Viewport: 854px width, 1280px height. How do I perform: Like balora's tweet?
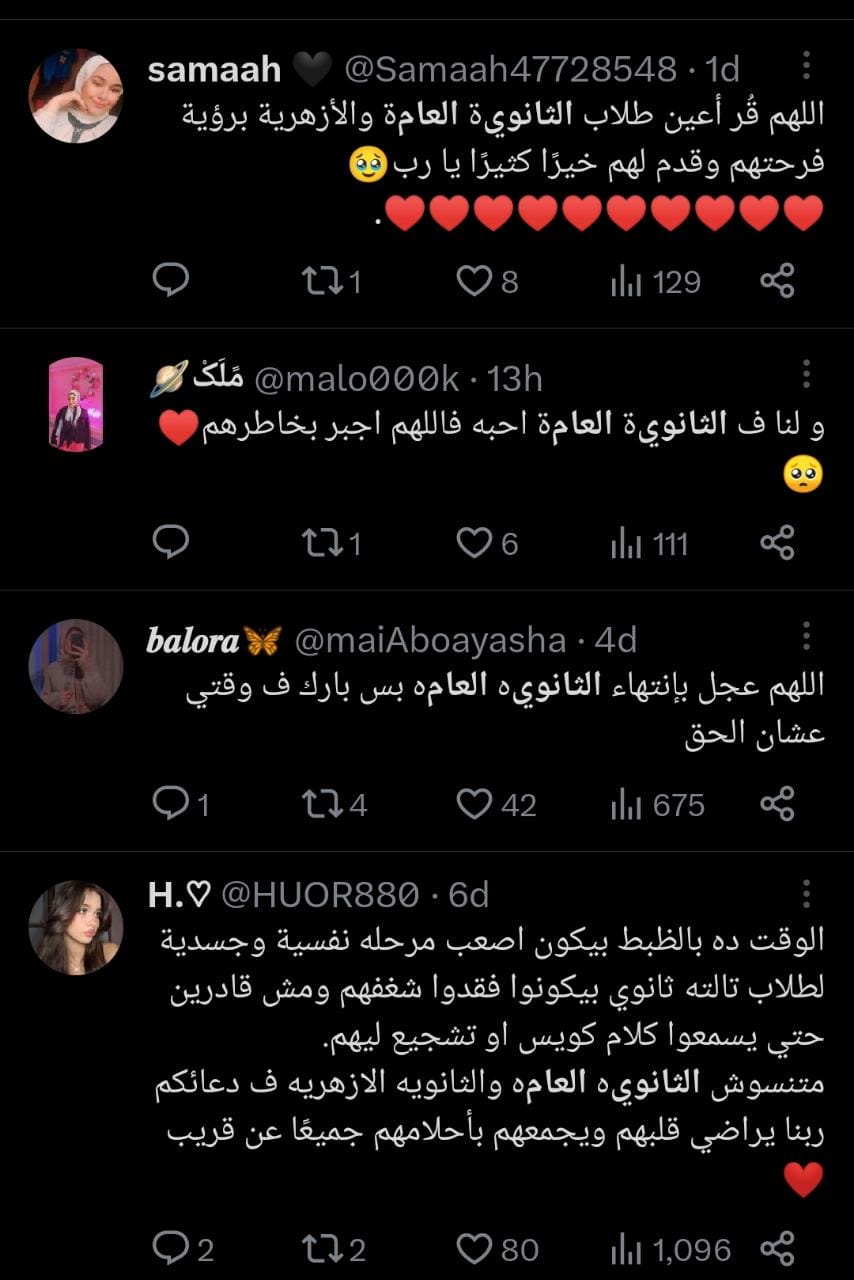point(475,804)
